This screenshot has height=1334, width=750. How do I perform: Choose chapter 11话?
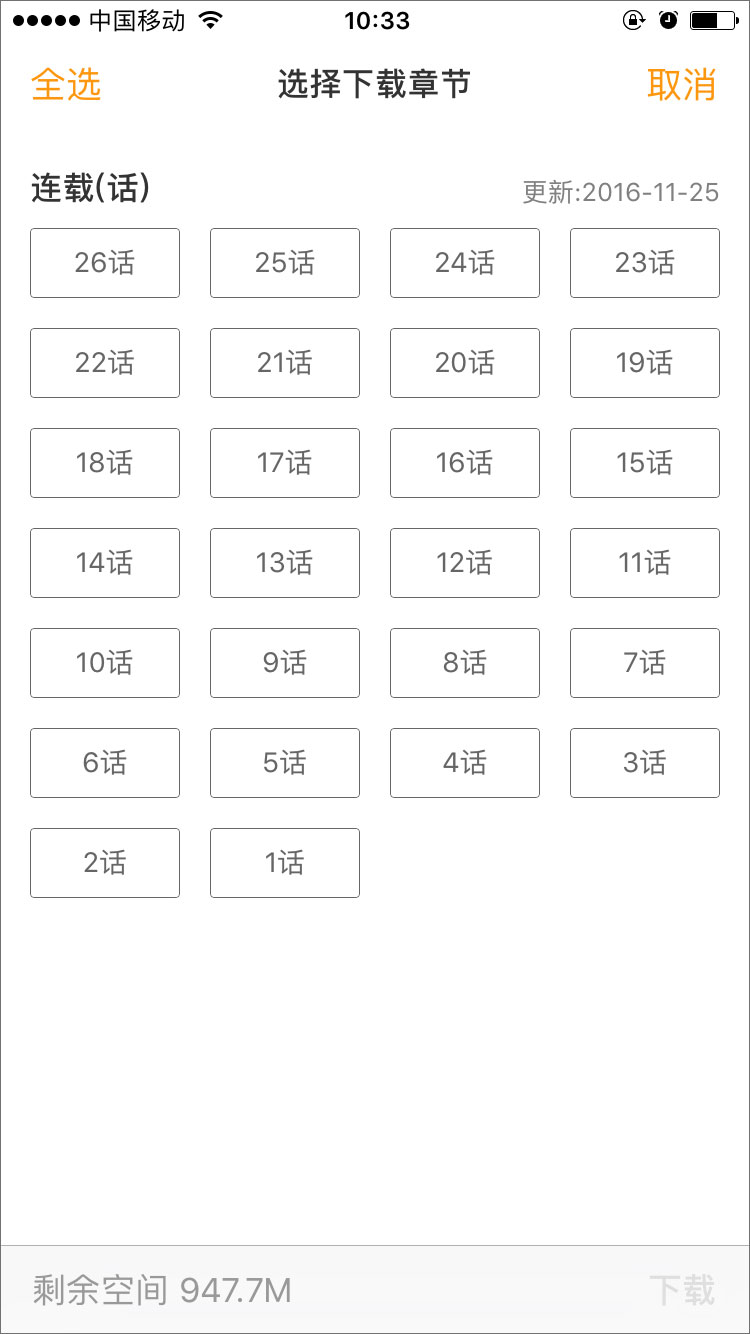point(645,563)
